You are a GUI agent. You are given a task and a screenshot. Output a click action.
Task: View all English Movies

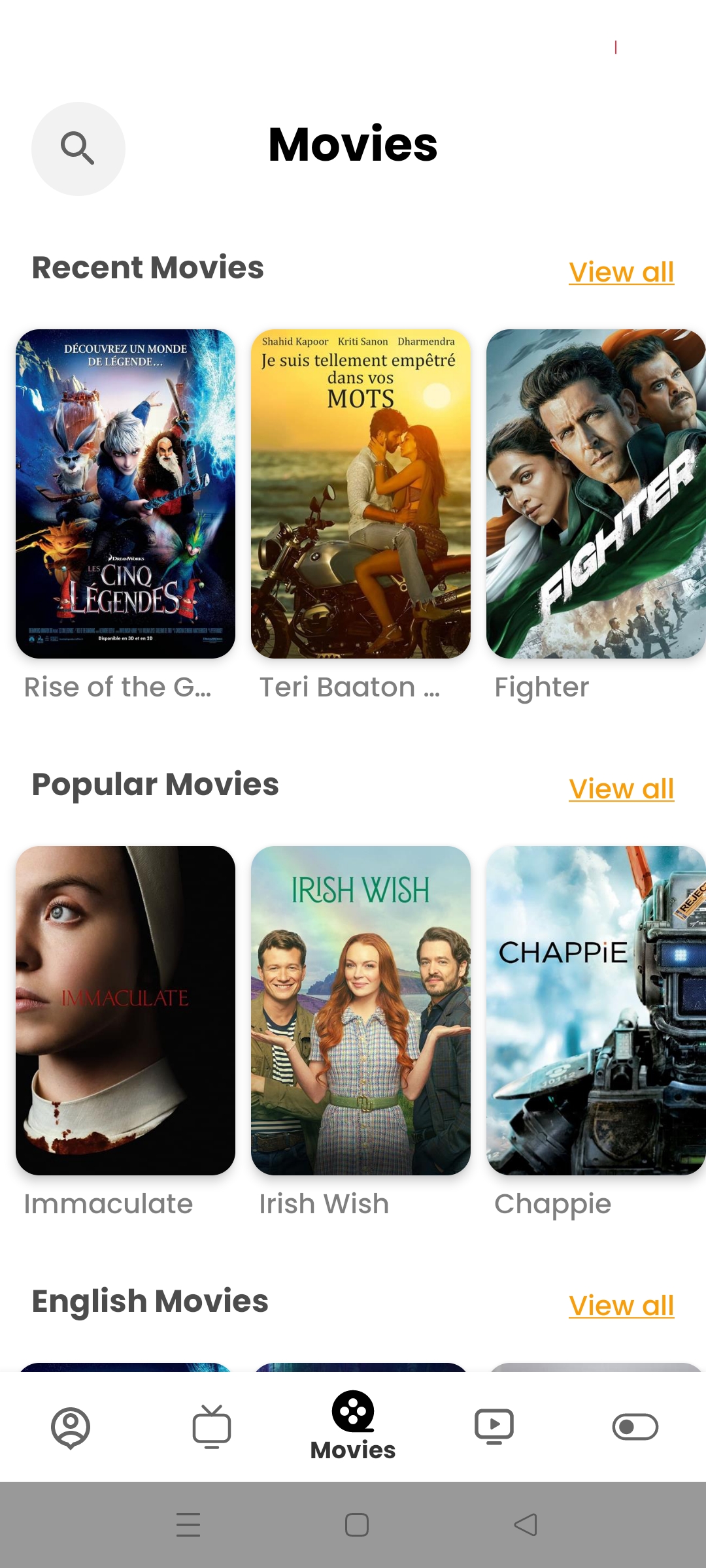coord(621,1305)
